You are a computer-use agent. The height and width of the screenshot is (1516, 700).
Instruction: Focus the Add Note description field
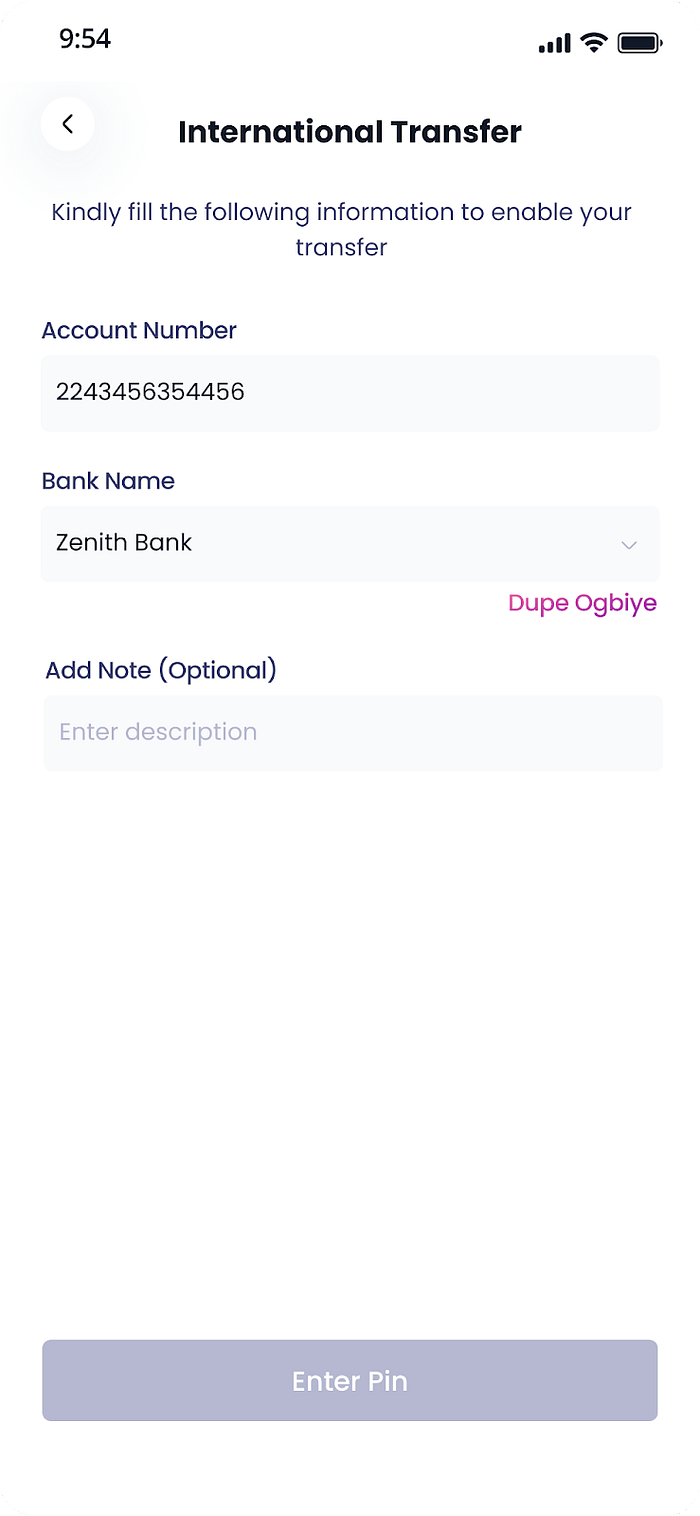(x=352, y=733)
